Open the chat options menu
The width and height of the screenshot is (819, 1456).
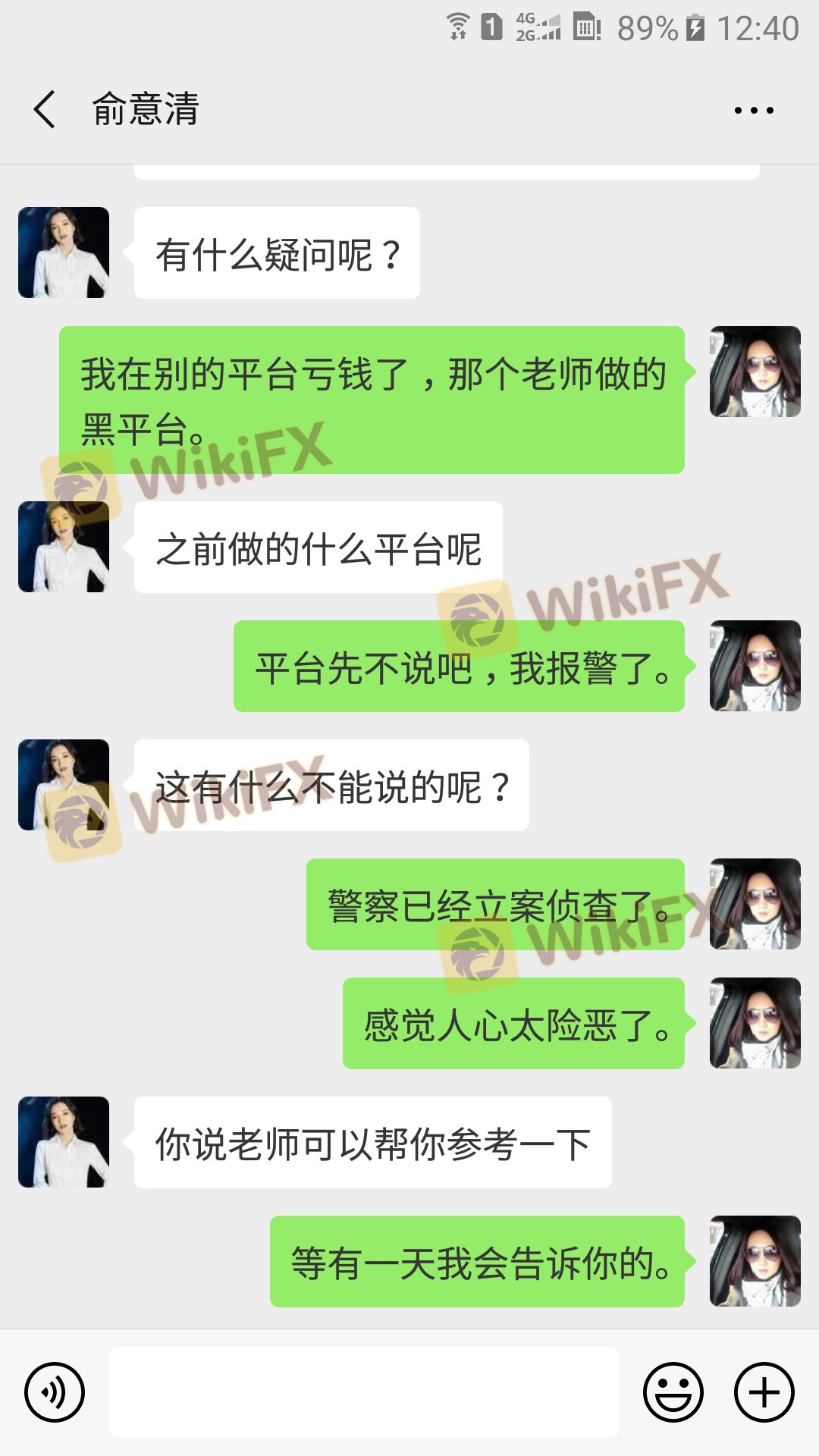(754, 111)
